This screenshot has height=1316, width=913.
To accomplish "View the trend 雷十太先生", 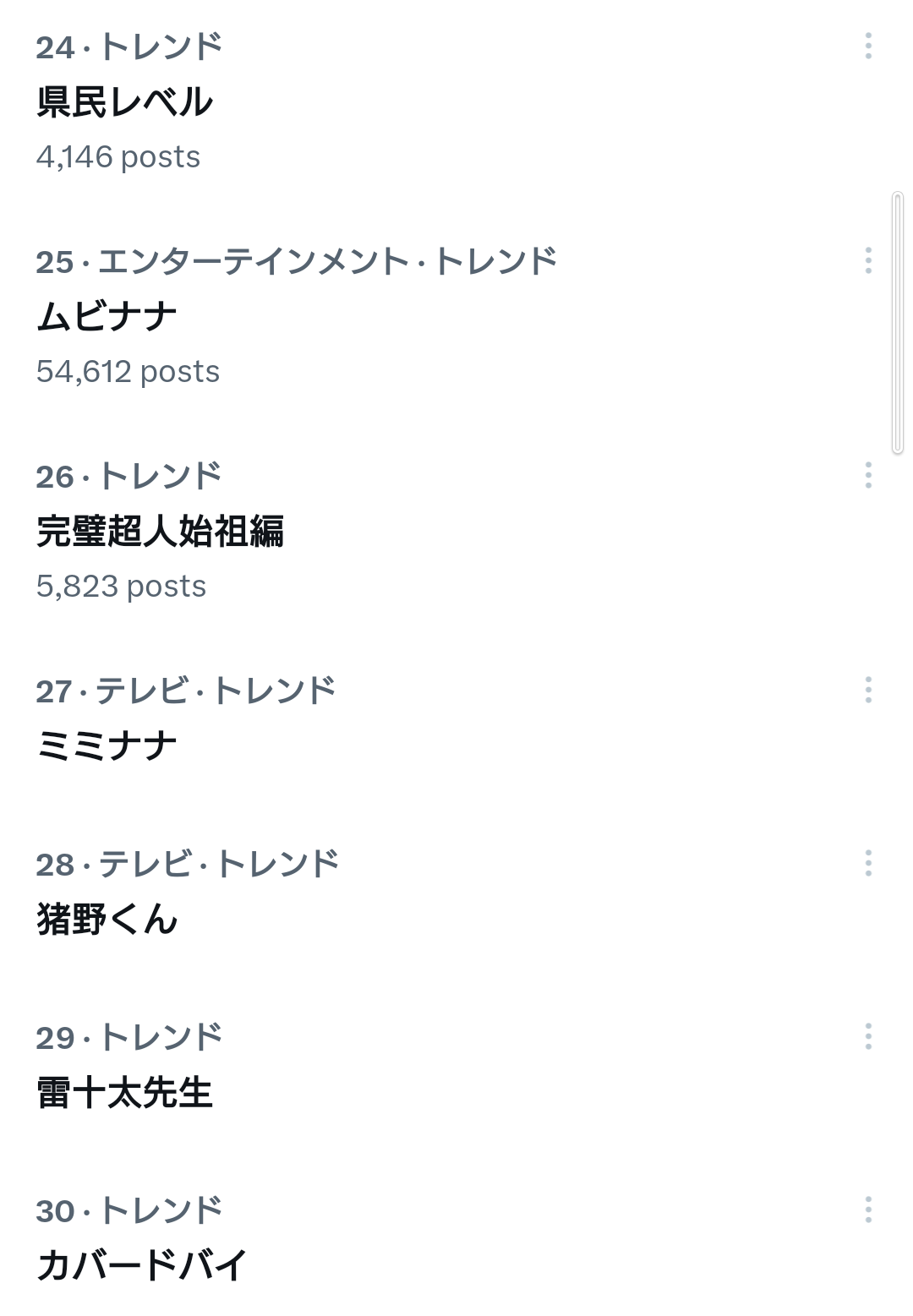I will coord(125,1093).
